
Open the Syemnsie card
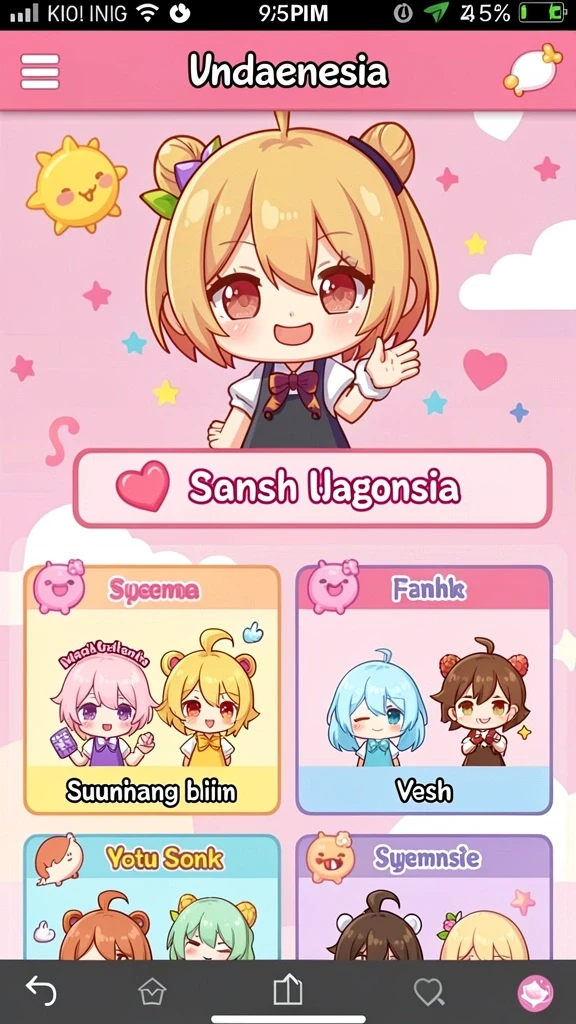(424, 897)
